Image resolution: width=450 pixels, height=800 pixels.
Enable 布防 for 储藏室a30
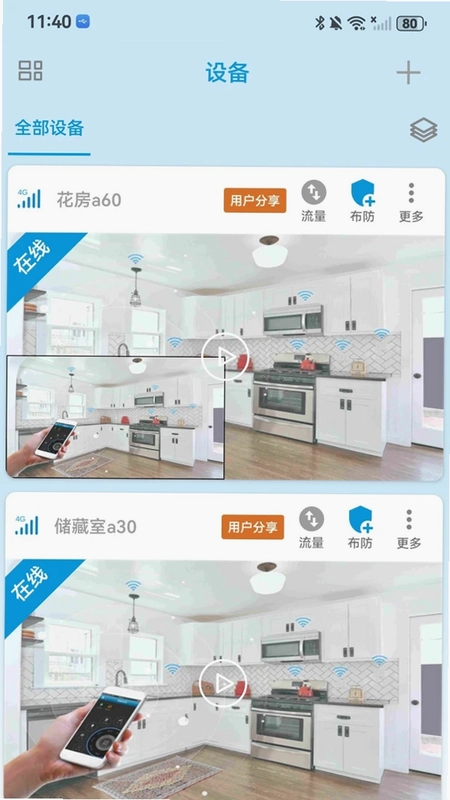360,528
